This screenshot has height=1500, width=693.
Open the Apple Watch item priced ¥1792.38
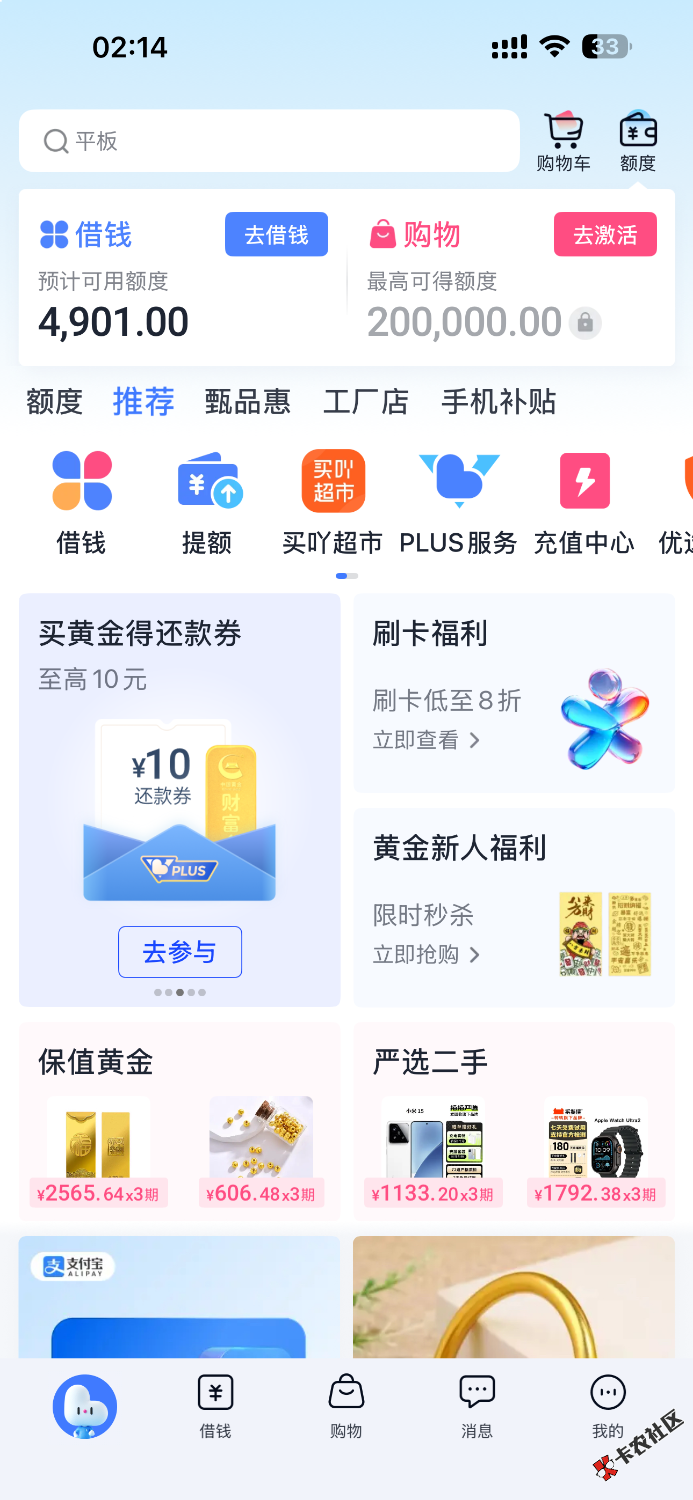pos(596,1152)
